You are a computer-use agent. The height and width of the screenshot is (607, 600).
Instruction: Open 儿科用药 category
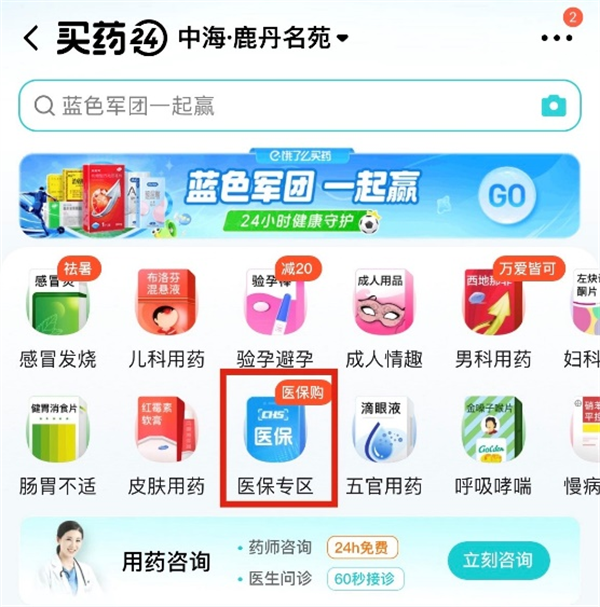coord(166,317)
